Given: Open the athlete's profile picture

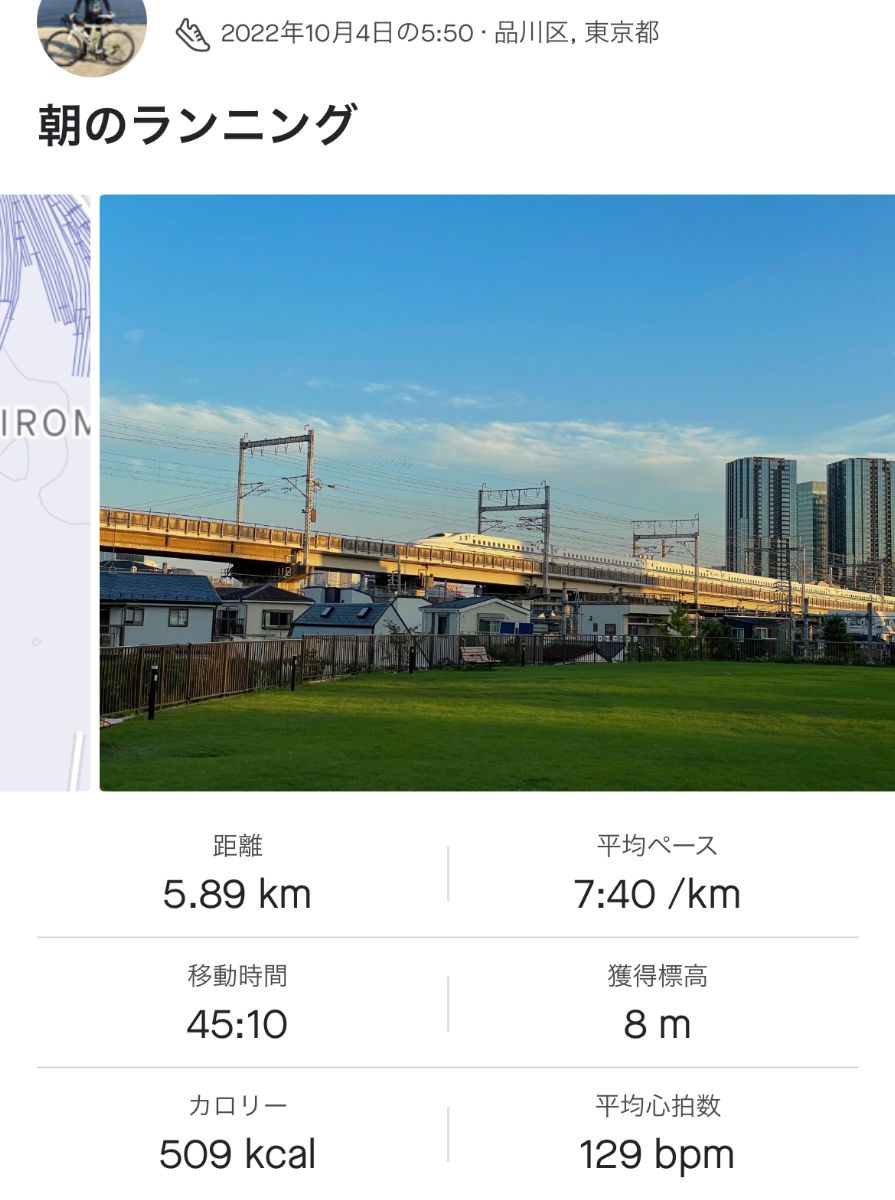Looking at the screenshot, I should (x=91, y=32).
